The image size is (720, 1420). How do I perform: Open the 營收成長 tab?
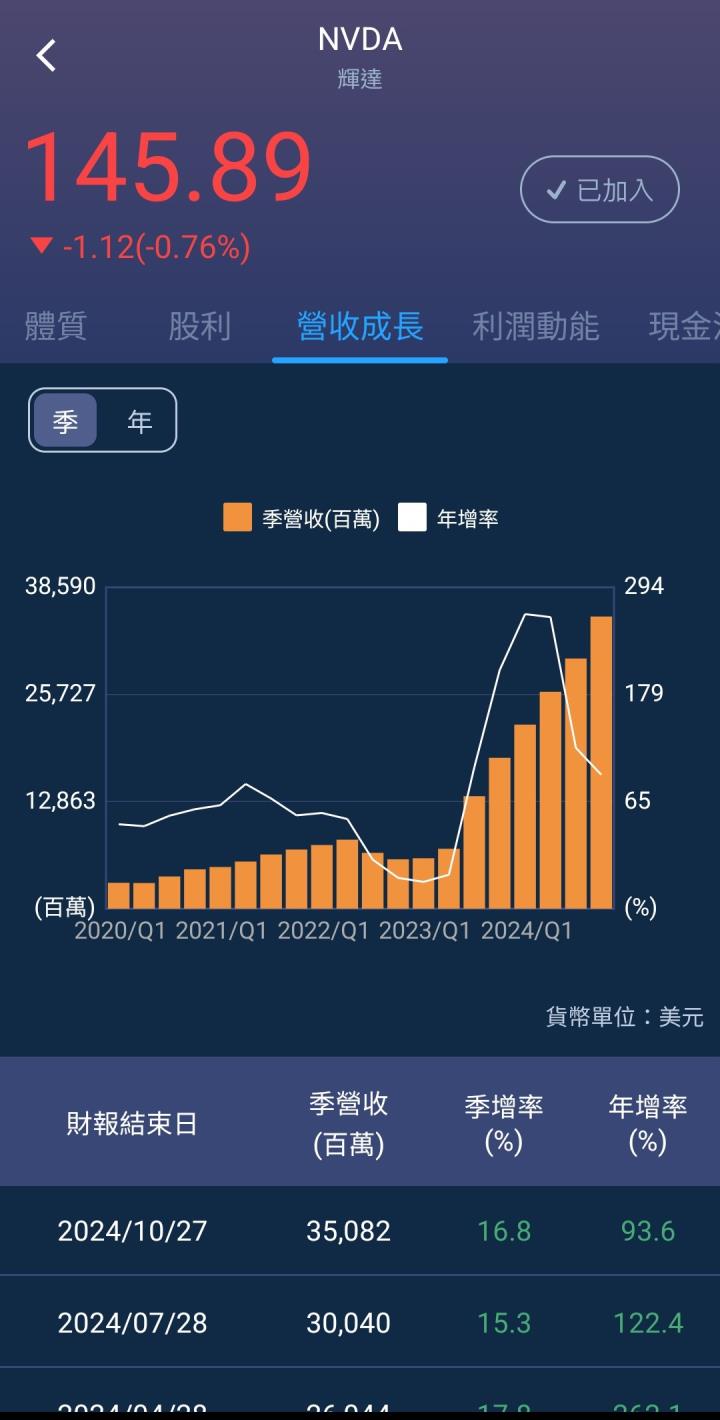tap(360, 326)
